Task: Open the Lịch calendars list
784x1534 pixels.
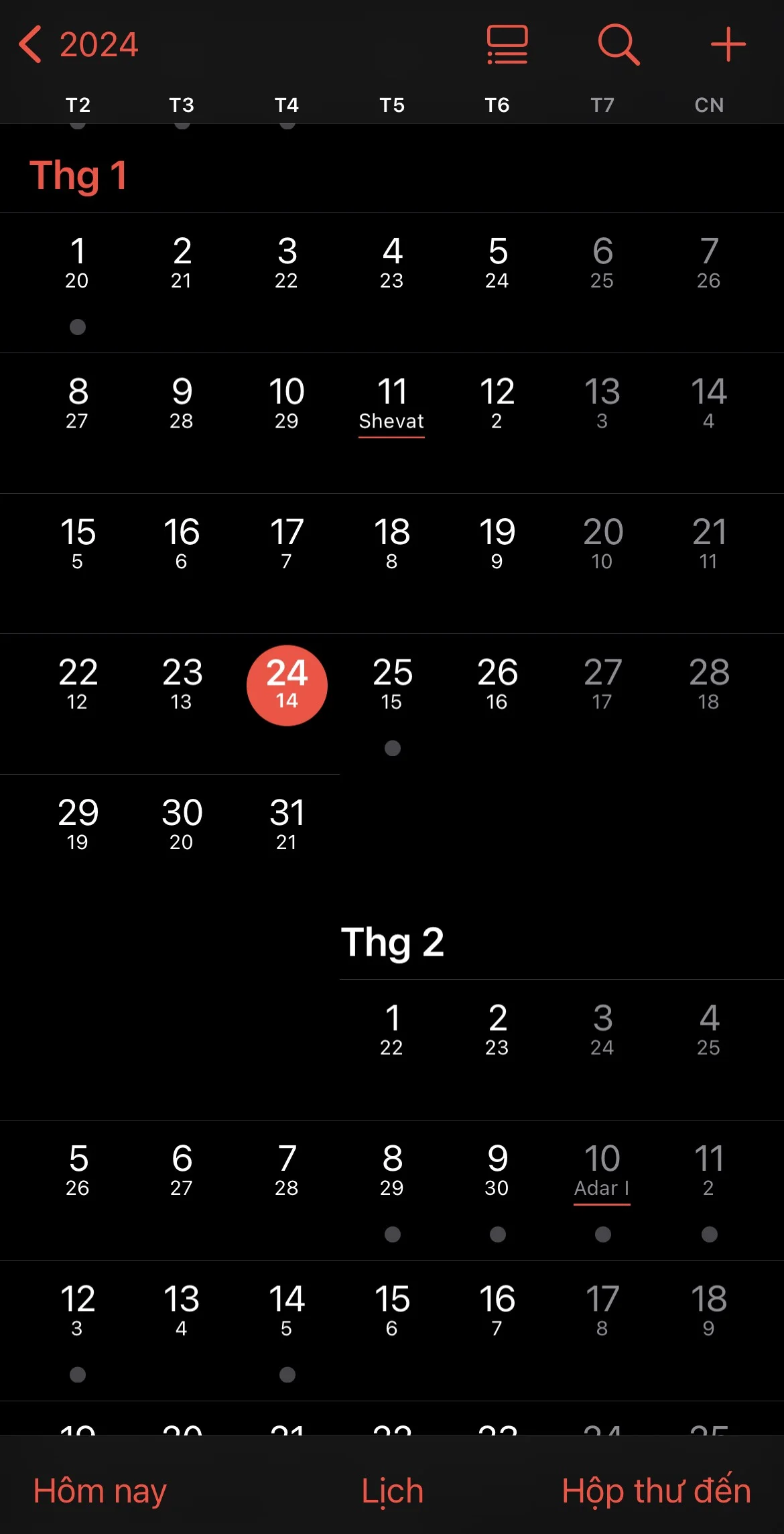Action: (x=392, y=1491)
